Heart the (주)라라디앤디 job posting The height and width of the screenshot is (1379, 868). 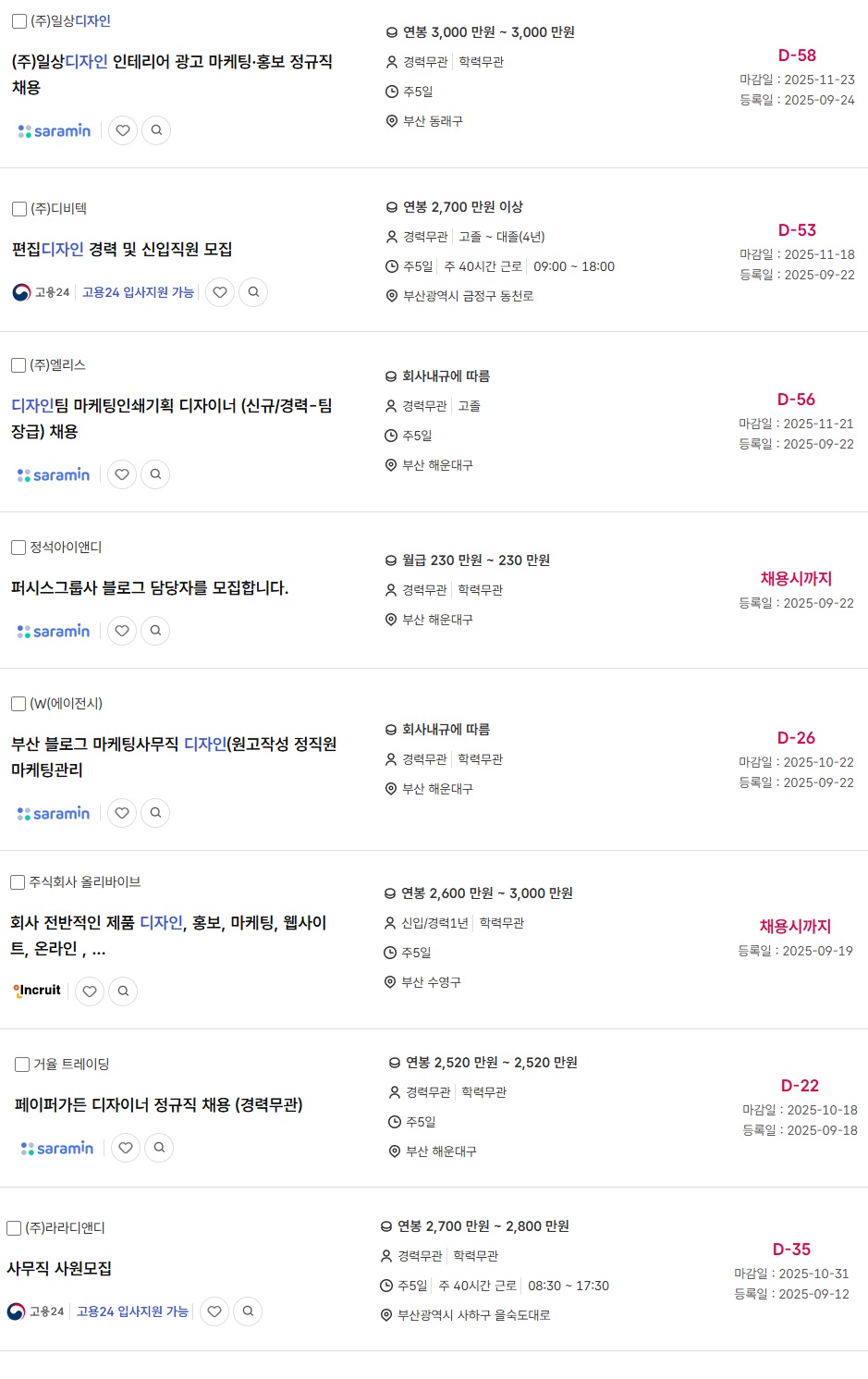coord(214,1311)
